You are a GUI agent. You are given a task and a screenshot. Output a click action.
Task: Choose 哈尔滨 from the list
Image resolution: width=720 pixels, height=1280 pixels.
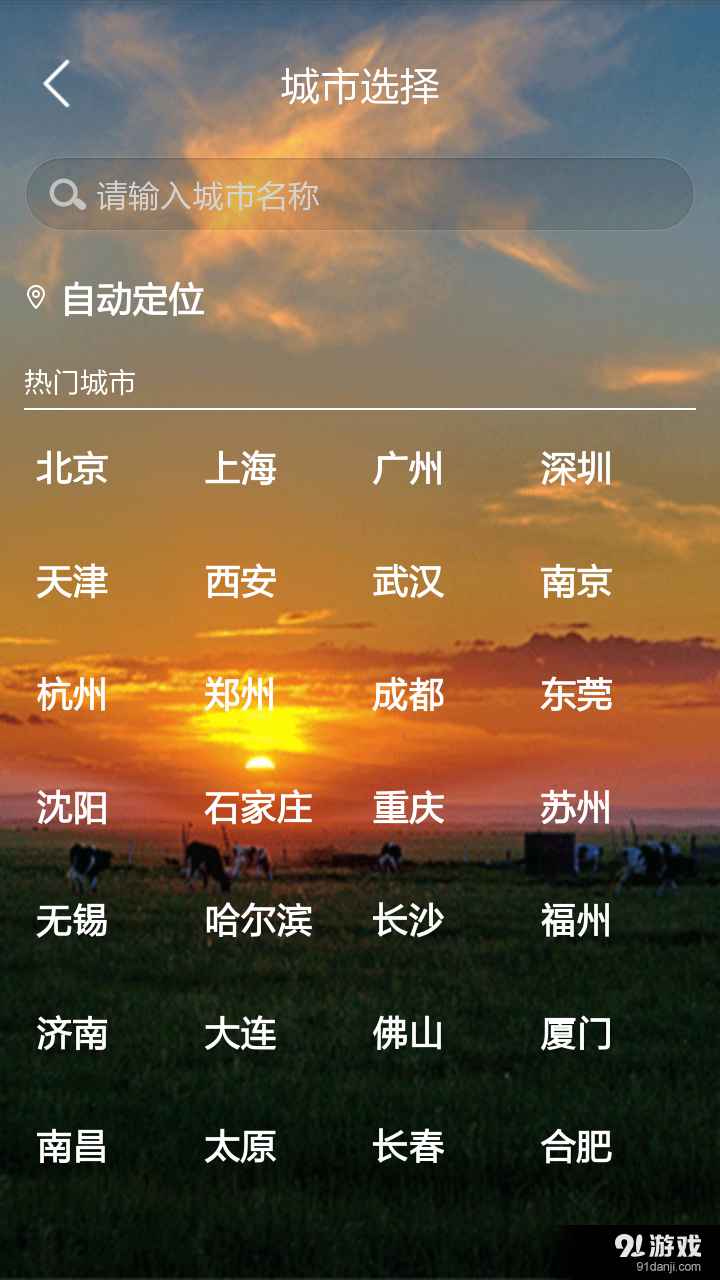(258, 920)
